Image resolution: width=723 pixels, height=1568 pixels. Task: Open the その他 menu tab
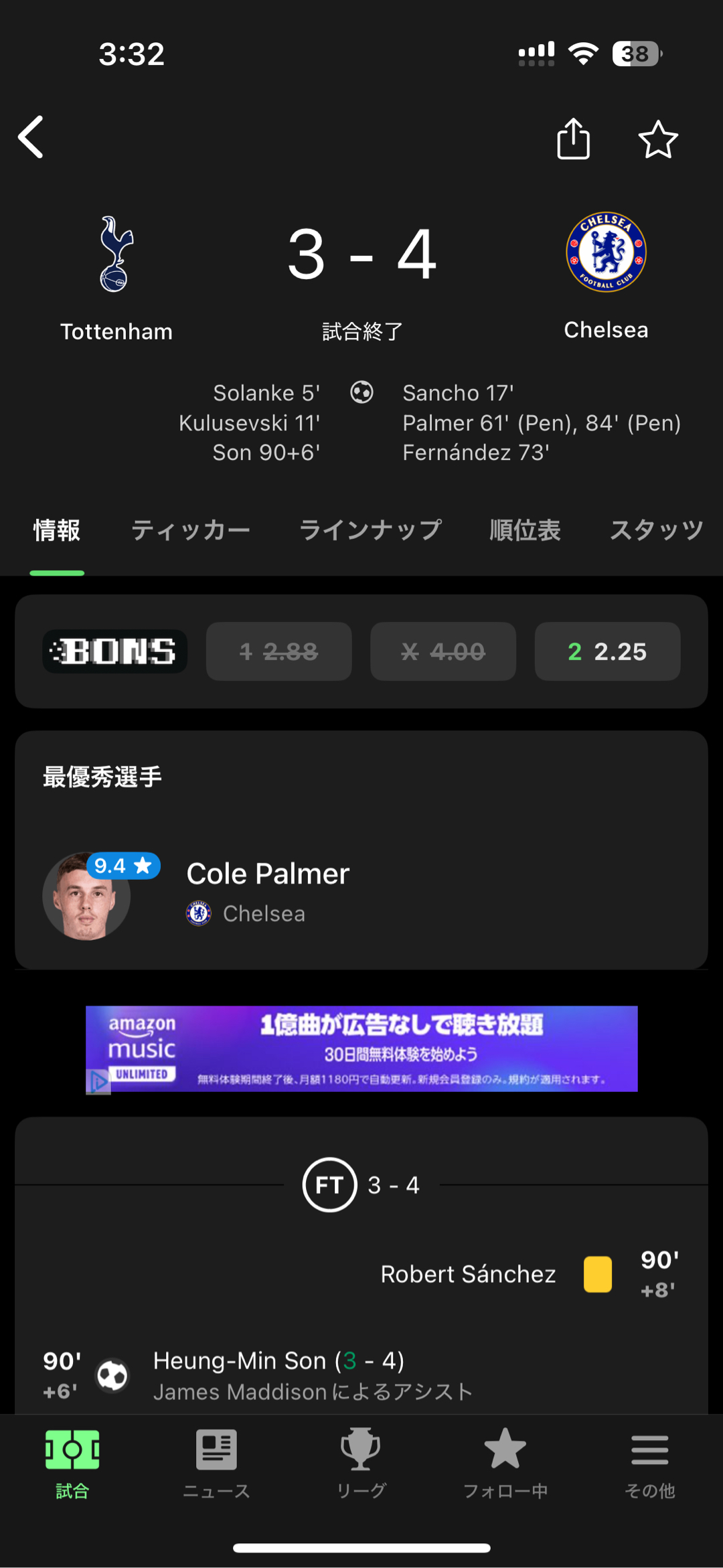649,1464
